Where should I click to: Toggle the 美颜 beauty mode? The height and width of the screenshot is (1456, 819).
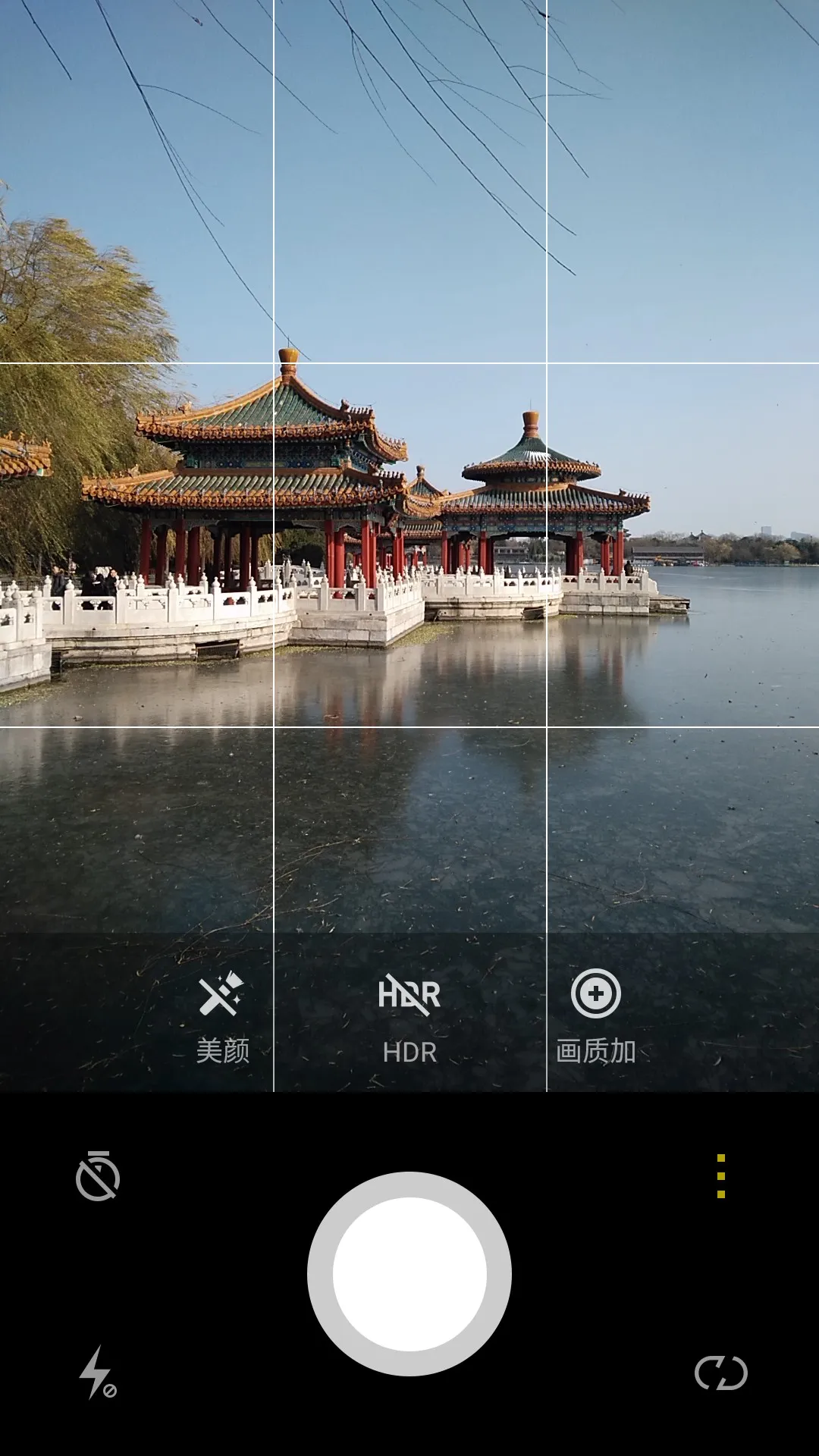[221, 1016]
